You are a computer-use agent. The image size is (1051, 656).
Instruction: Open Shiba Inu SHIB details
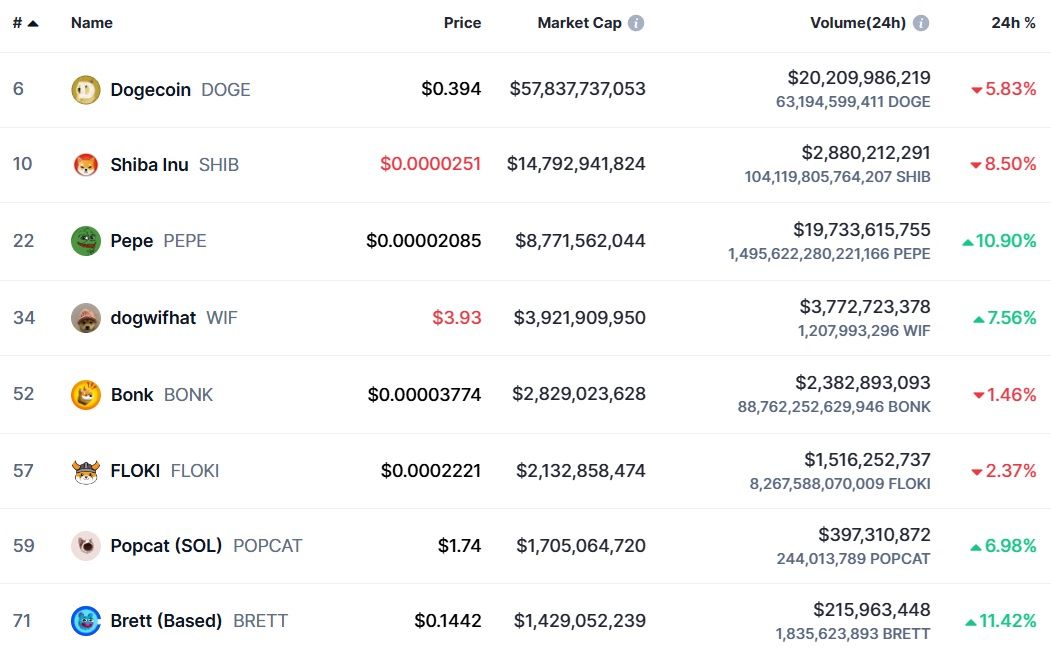(x=149, y=165)
